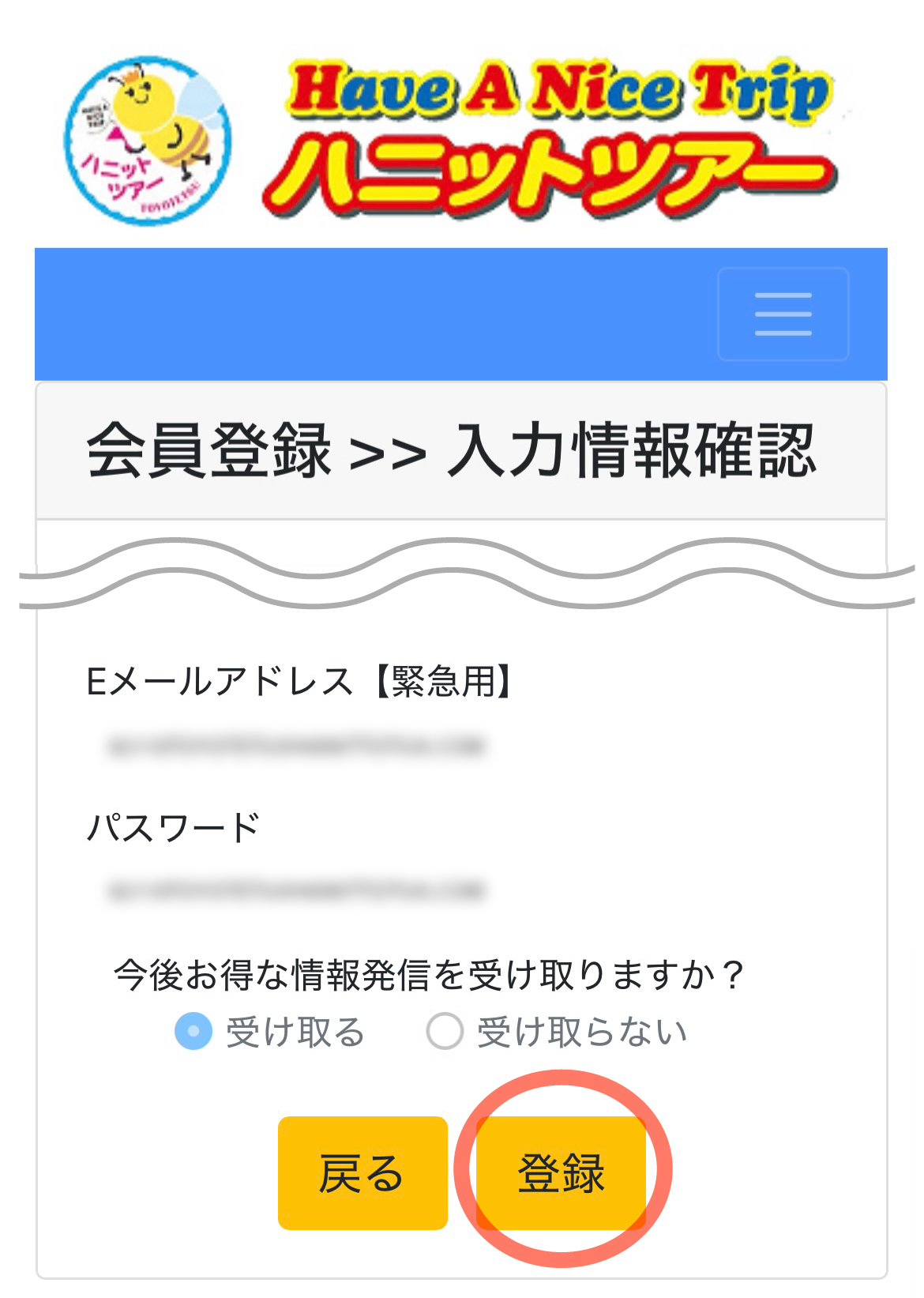Click the 今後お得な情報発信 question text
Screen dimensions: 924x1298
[429, 974]
